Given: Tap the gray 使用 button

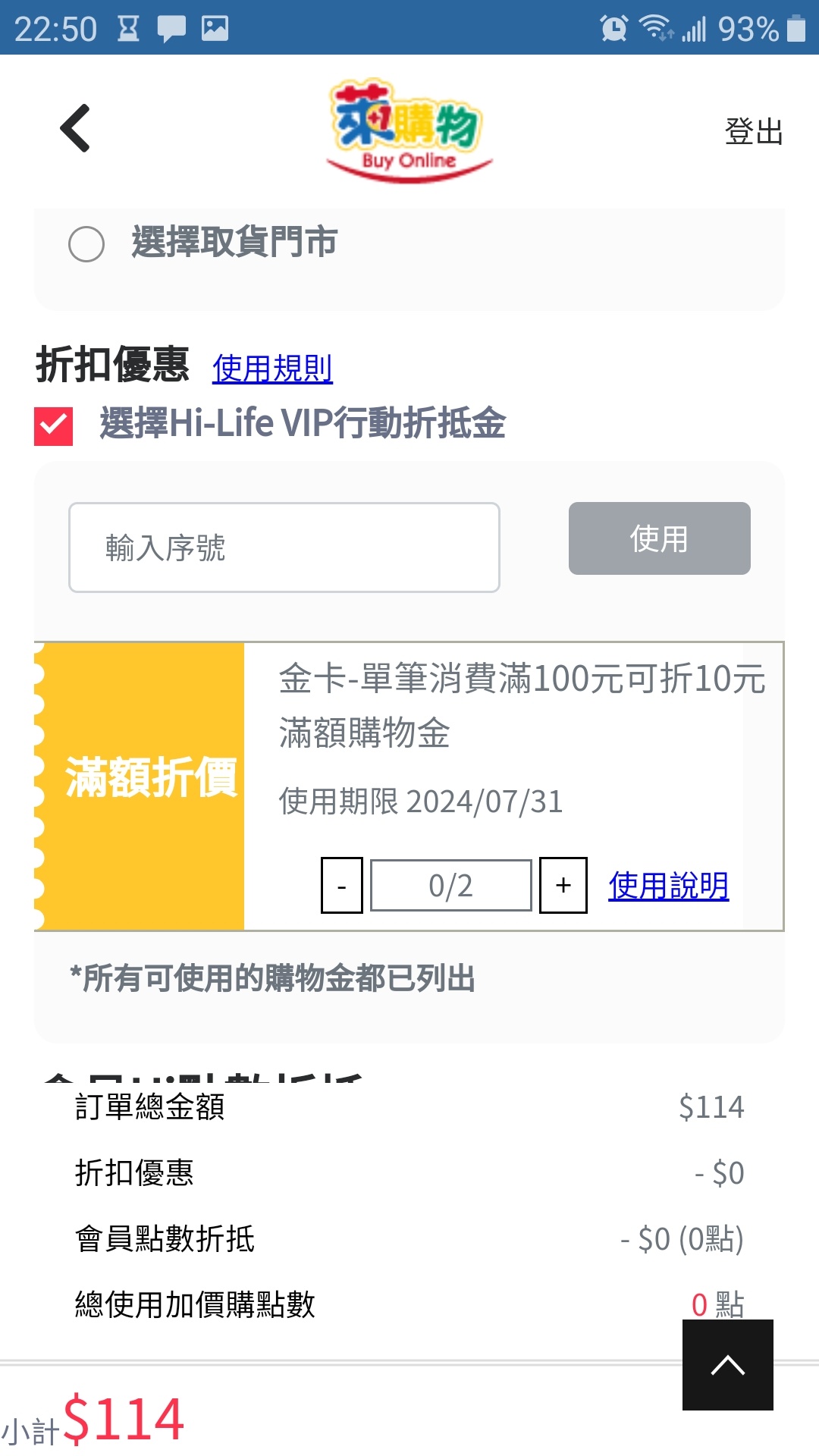Looking at the screenshot, I should 659,538.
